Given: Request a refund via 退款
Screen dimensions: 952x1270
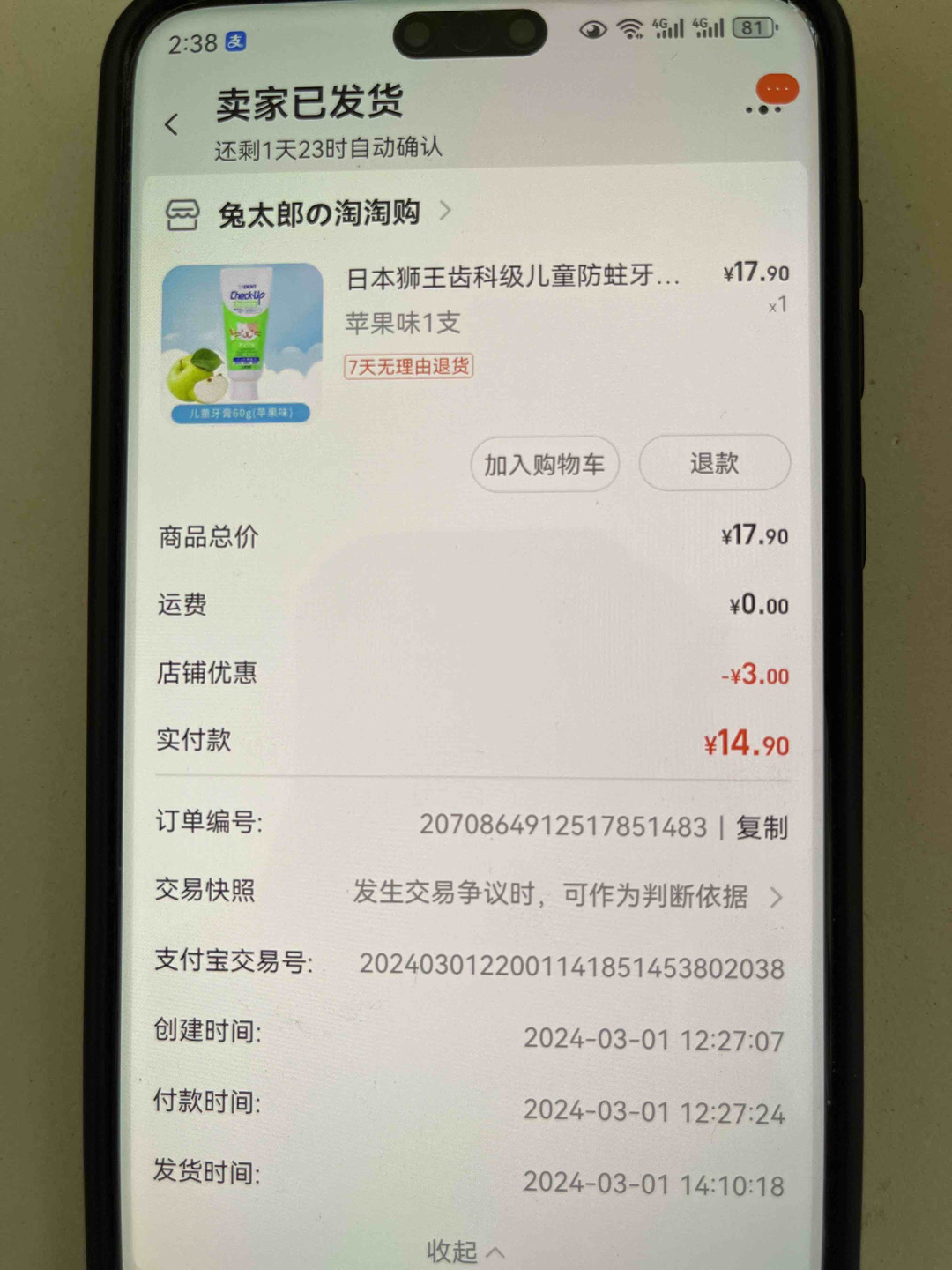Looking at the screenshot, I should click(x=714, y=463).
